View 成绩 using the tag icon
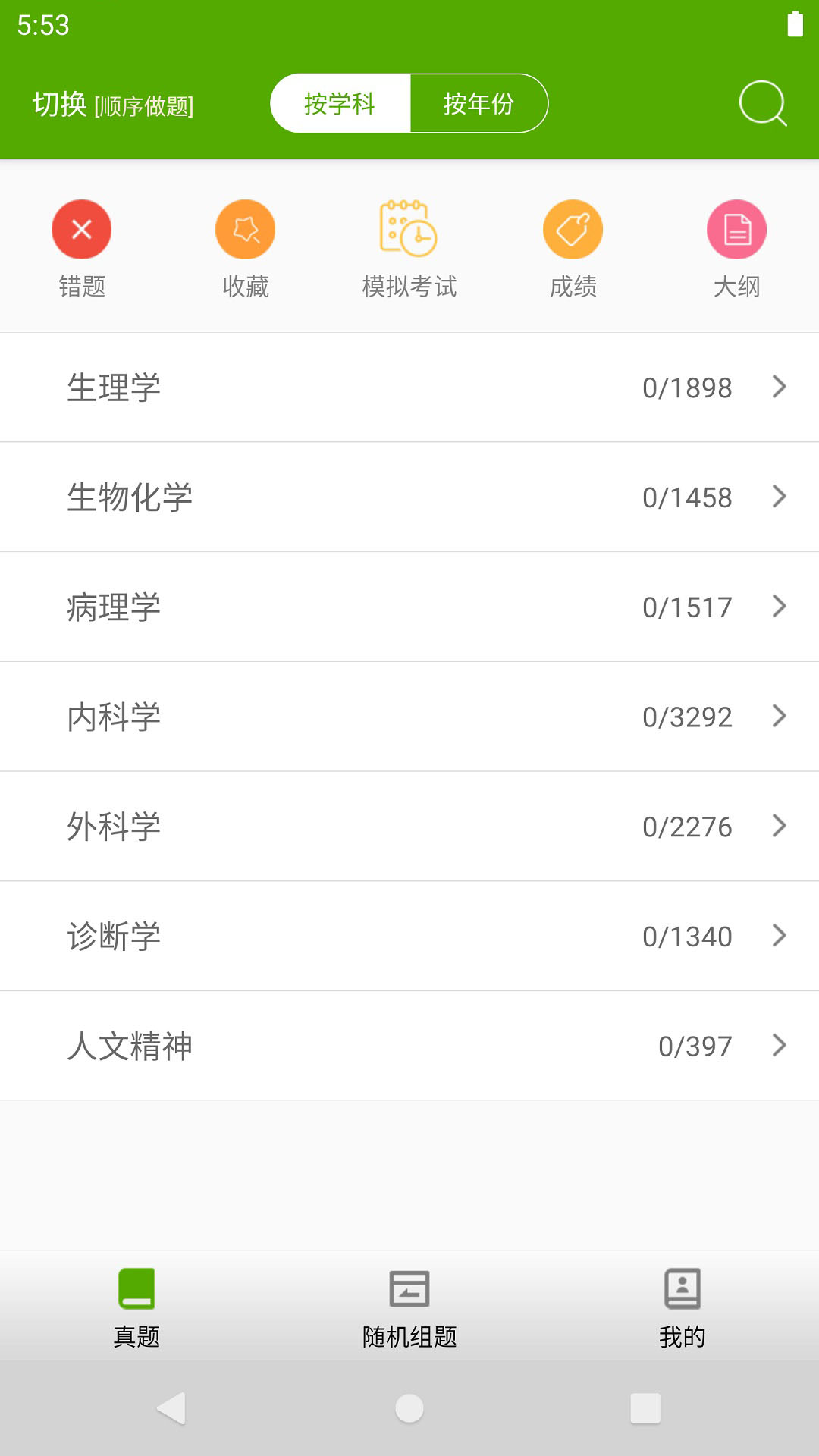 point(573,229)
